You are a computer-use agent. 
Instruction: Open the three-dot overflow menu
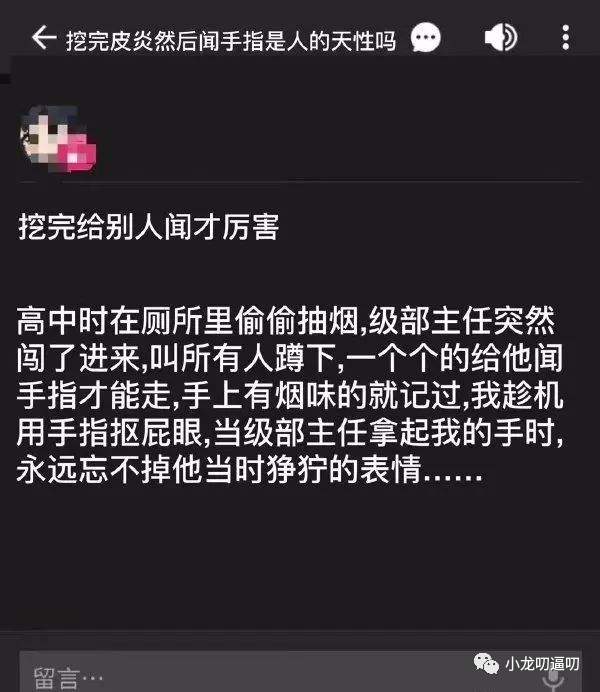(567, 38)
